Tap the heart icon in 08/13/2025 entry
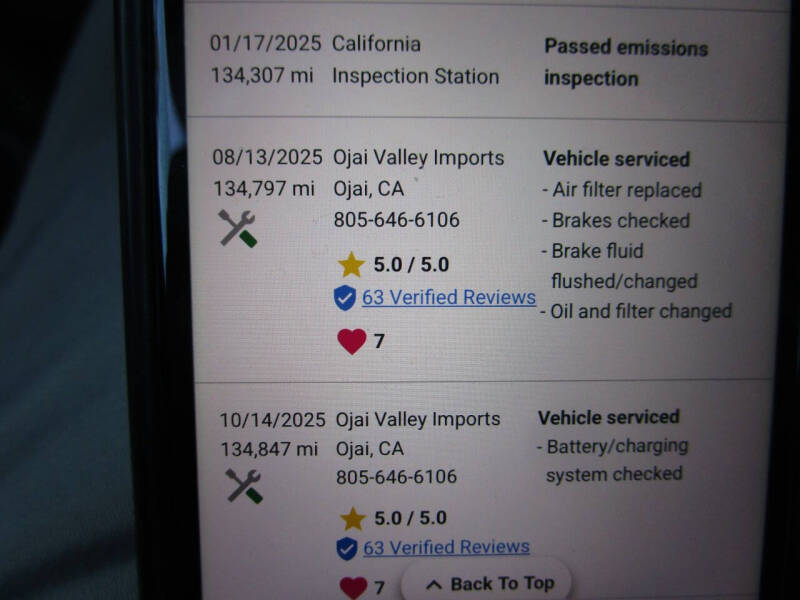The width and height of the screenshot is (800, 600). (351, 341)
